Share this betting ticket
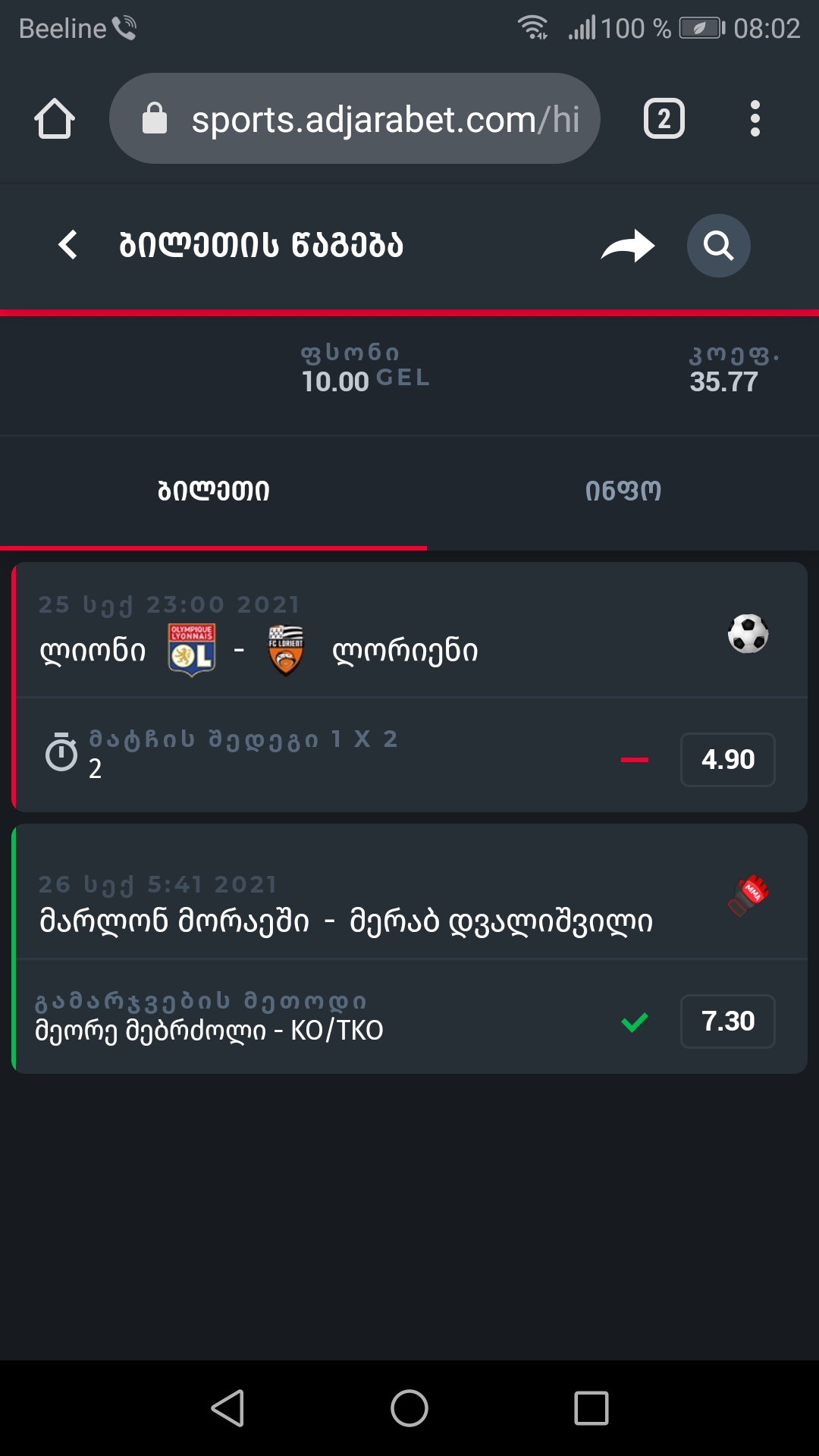The width and height of the screenshot is (819, 1456). 627,246
